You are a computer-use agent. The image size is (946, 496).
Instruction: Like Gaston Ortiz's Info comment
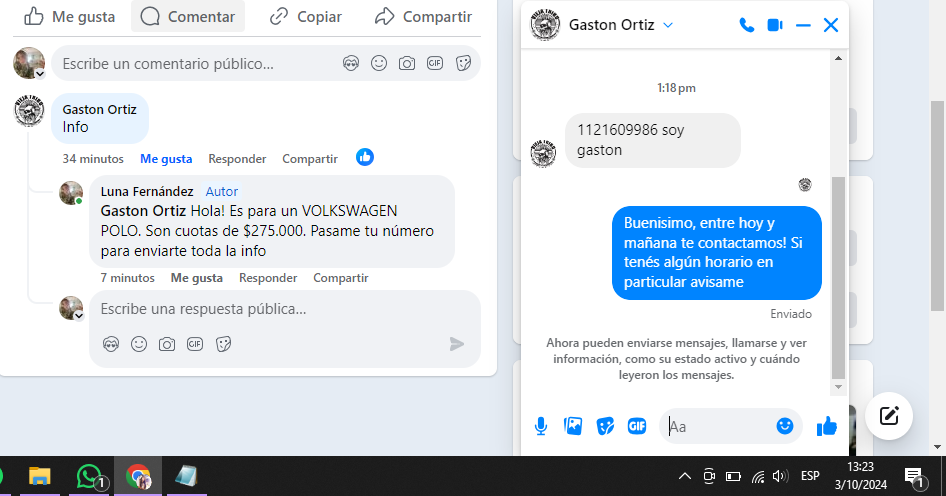point(166,158)
